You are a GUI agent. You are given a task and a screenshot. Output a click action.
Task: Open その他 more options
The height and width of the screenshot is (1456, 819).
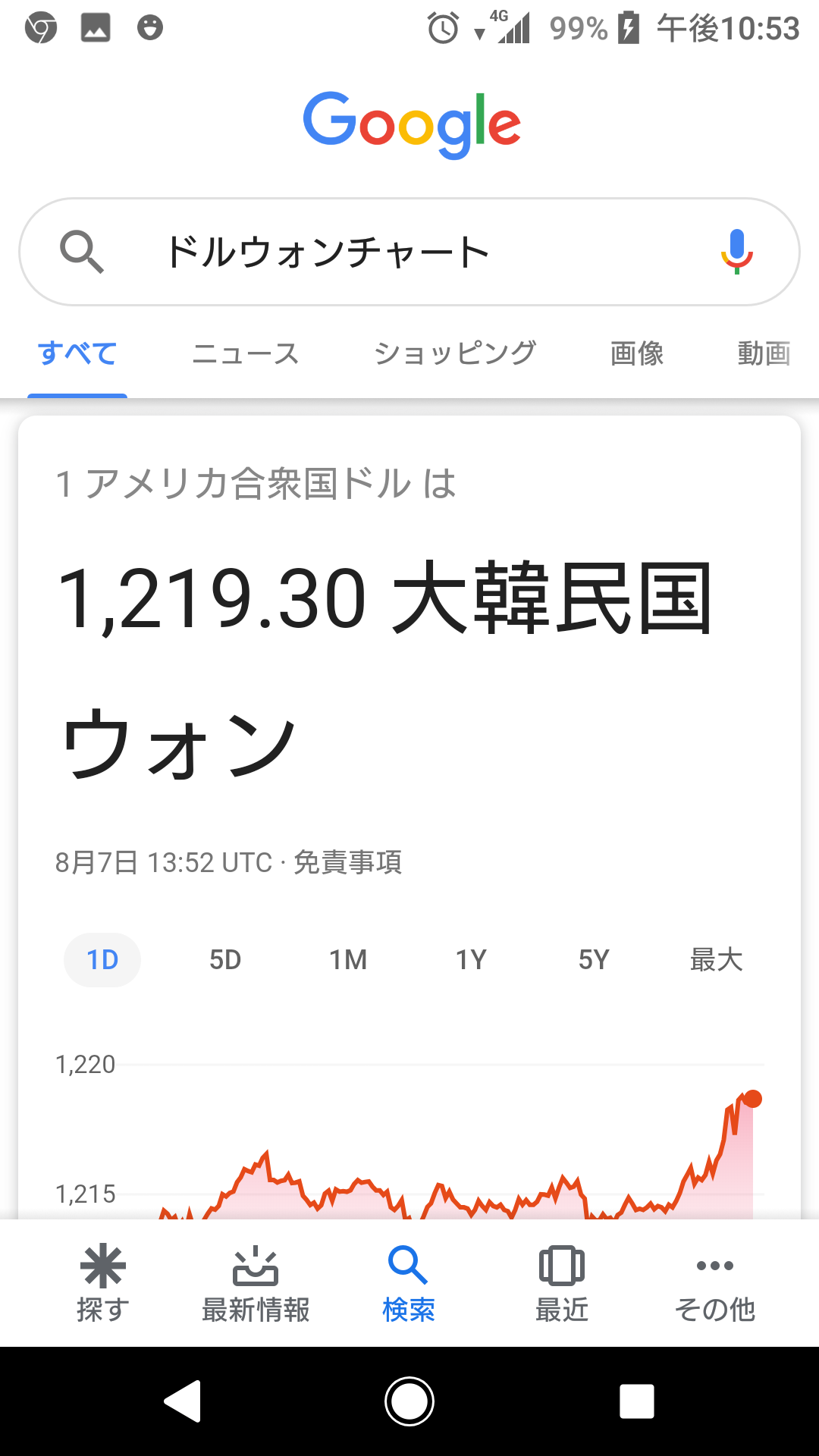715,1283
